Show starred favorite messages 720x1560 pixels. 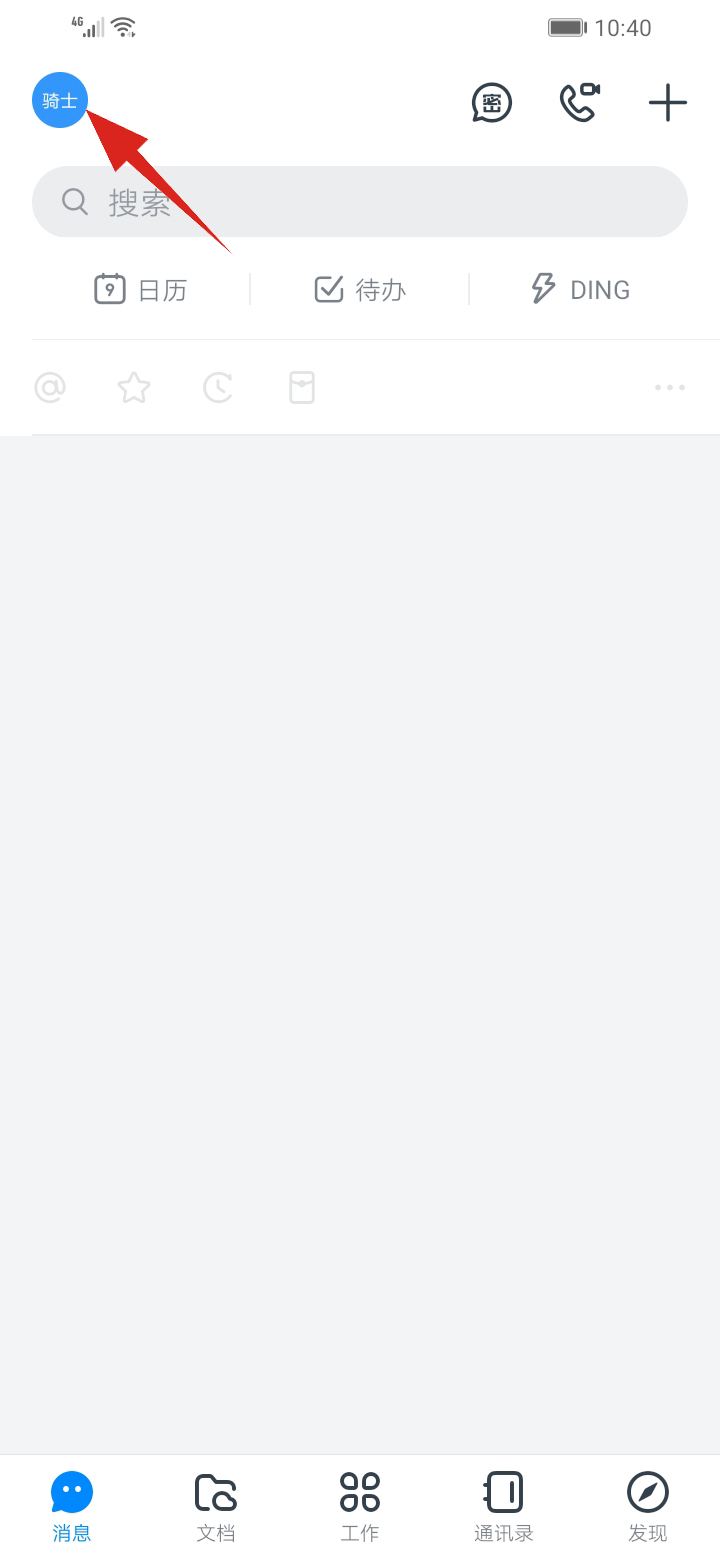coord(134,387)
